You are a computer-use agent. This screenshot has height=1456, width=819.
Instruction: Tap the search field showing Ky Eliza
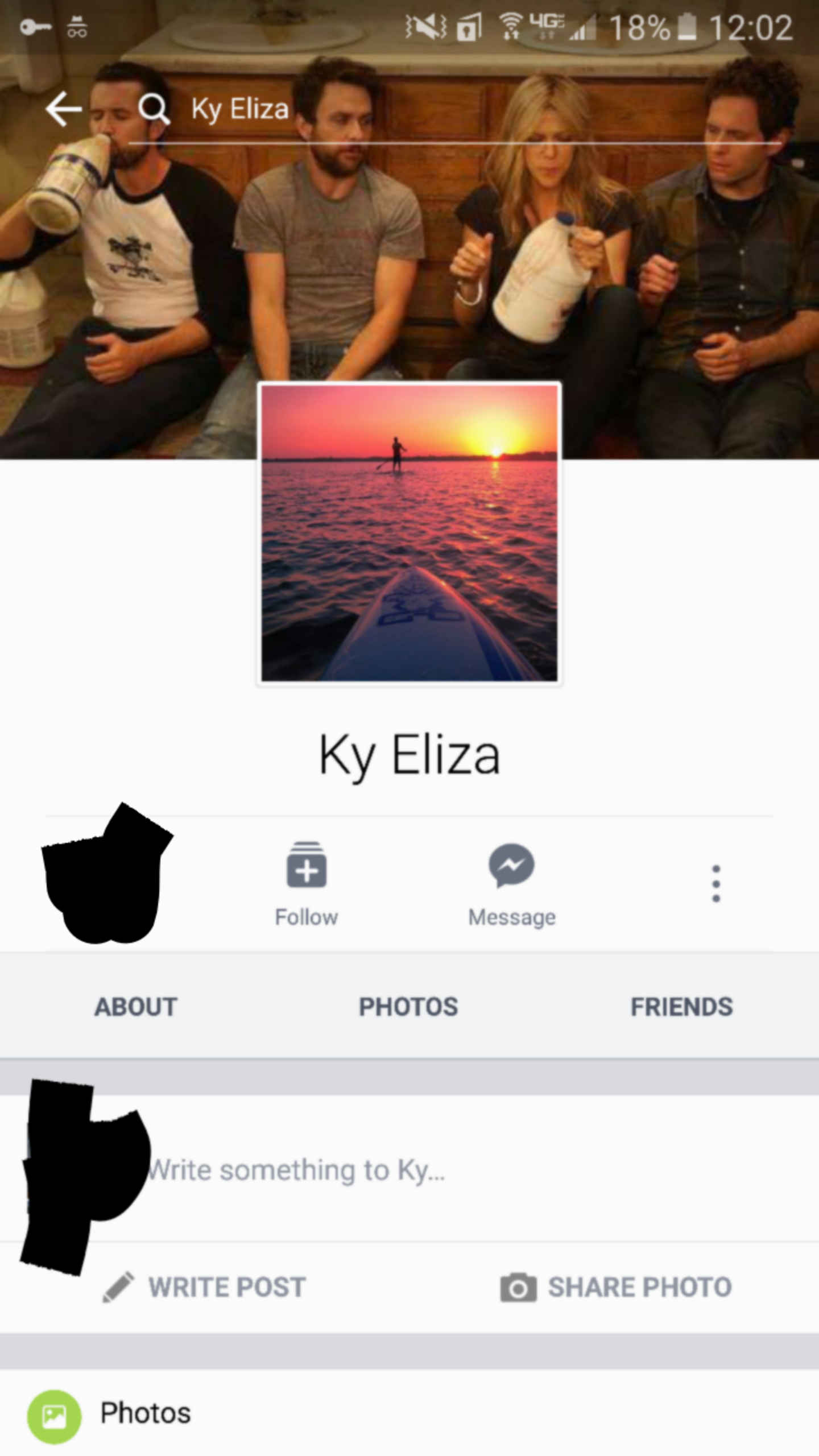(455, 109)
